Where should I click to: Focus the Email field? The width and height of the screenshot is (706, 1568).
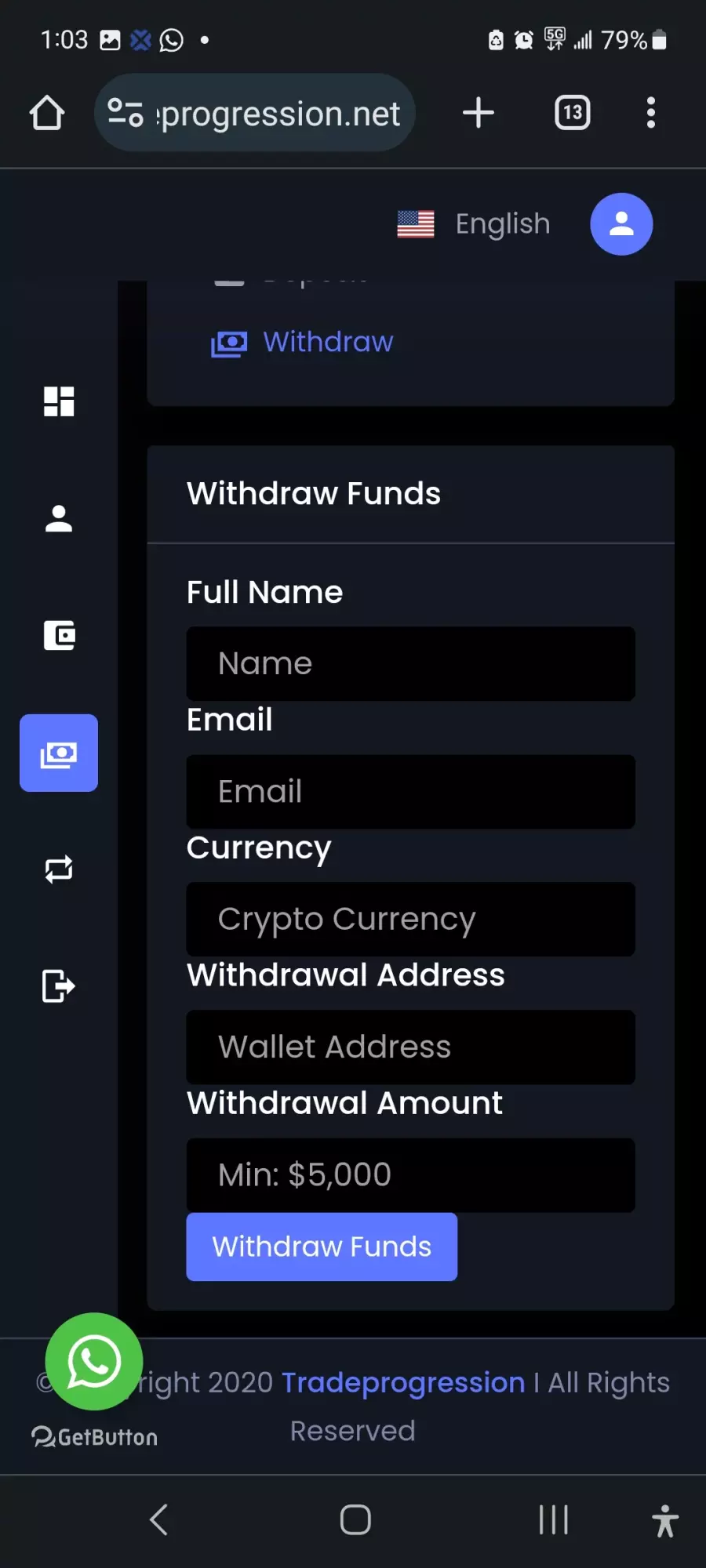point(410,792)
